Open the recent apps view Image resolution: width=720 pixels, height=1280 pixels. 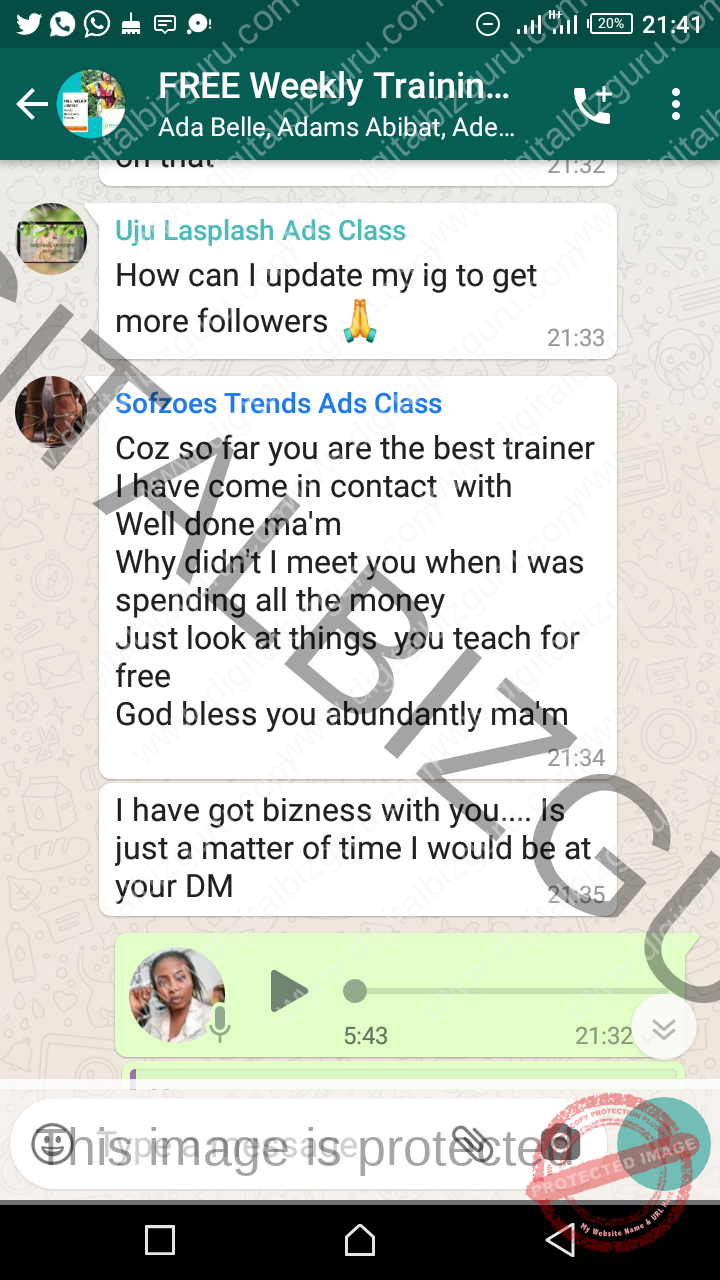coord(160,1241)
